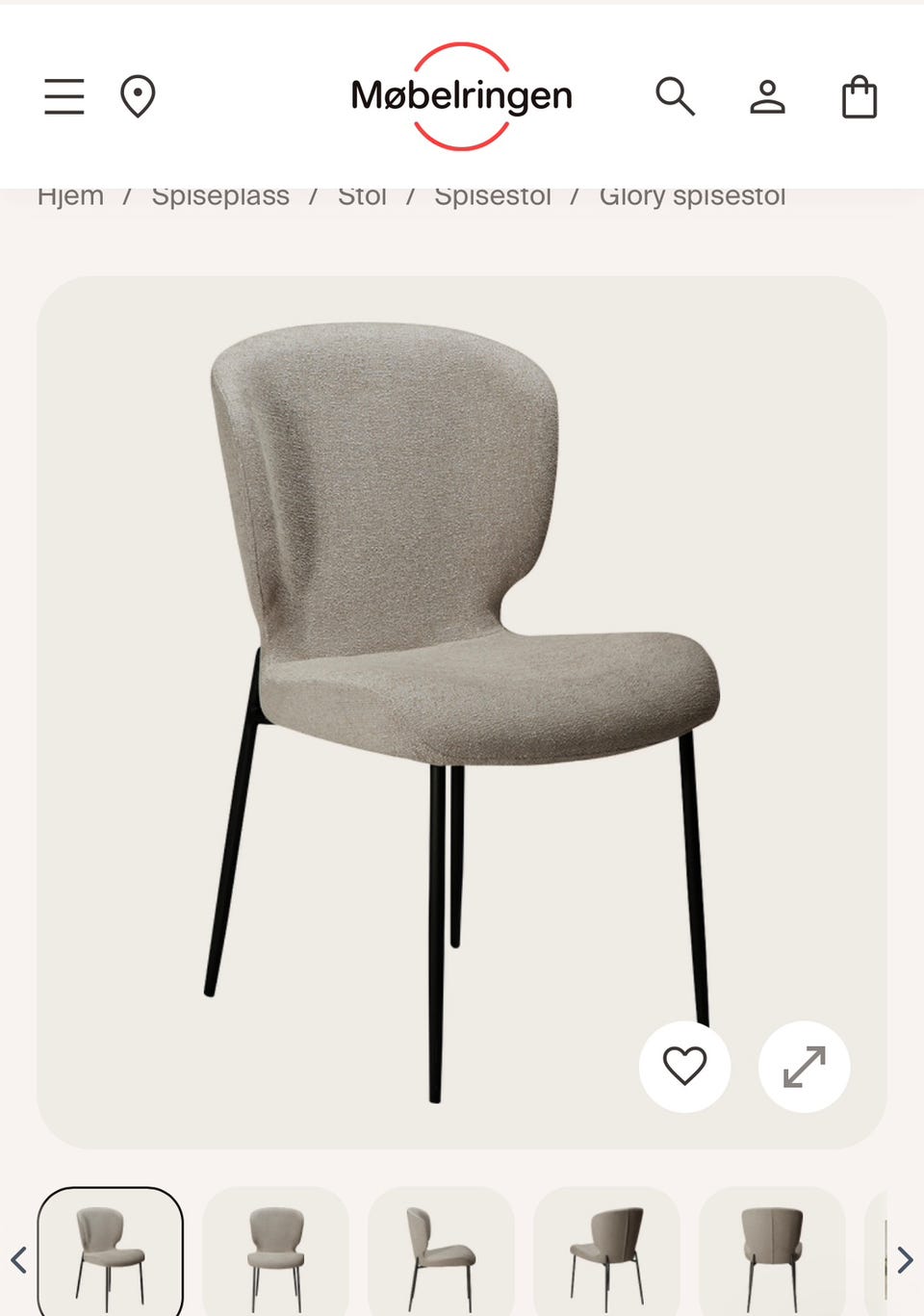Go to the Møbelringen home logo
This screenshot has height=1316, width=924.
[461, 96]
